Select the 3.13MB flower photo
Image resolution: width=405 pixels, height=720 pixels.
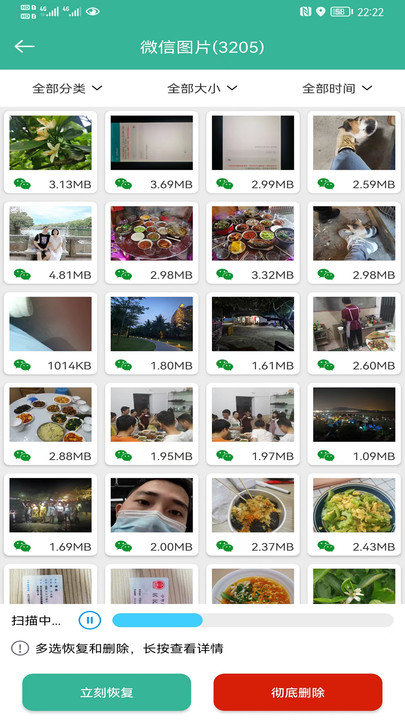51,152
